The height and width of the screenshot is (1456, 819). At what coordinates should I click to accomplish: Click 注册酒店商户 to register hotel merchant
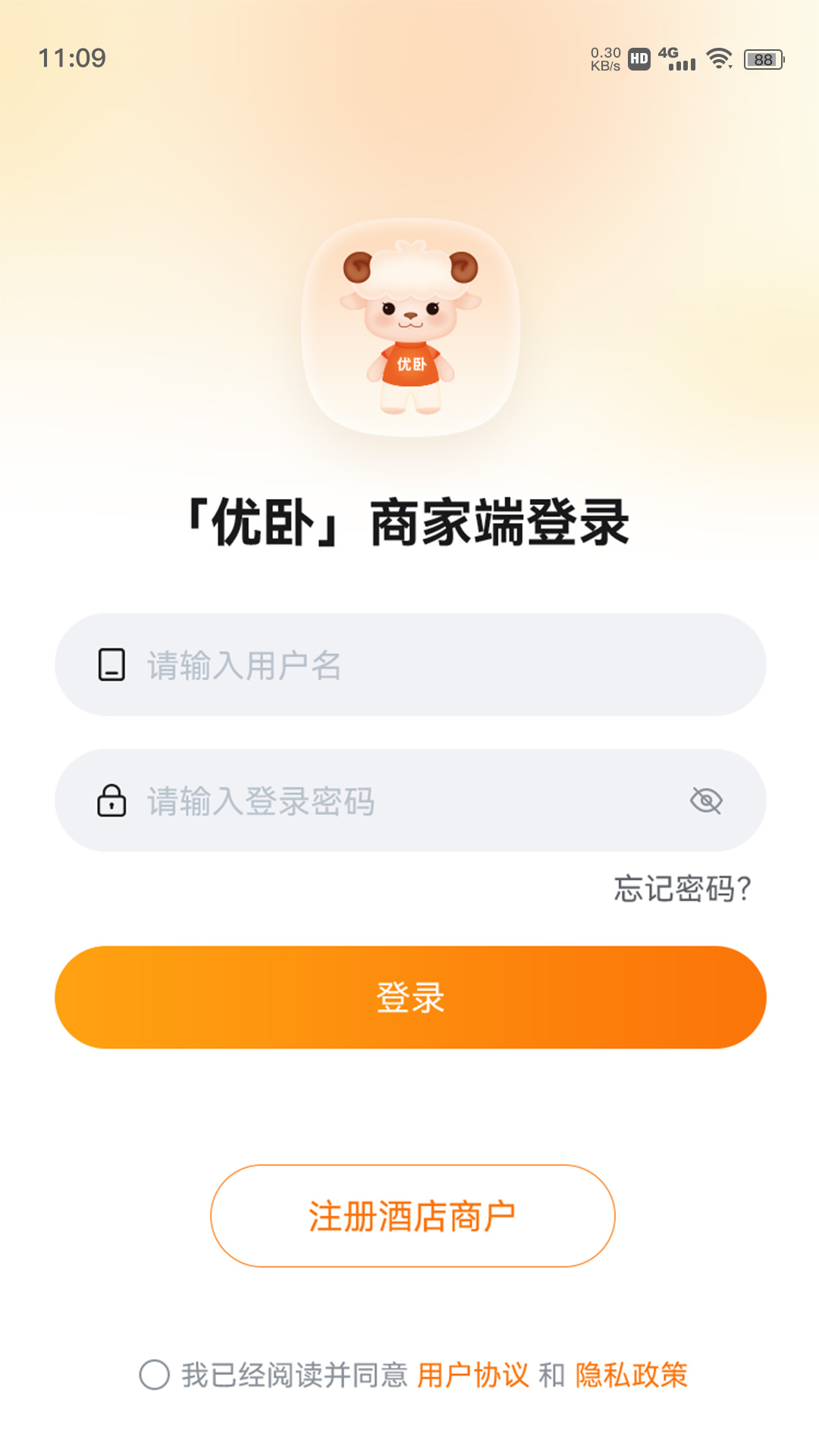tap(409, 1215)
